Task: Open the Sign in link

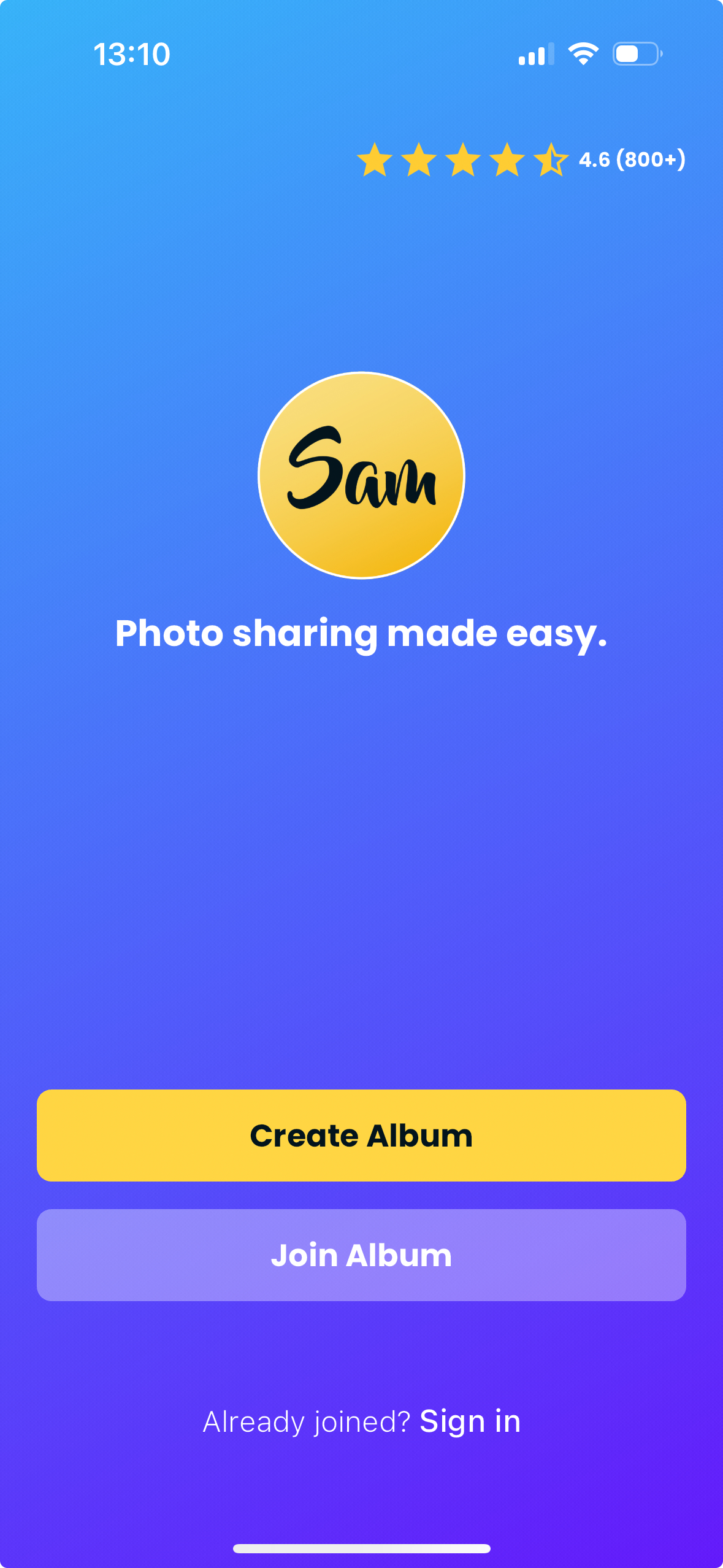Action: [470, 1421]
